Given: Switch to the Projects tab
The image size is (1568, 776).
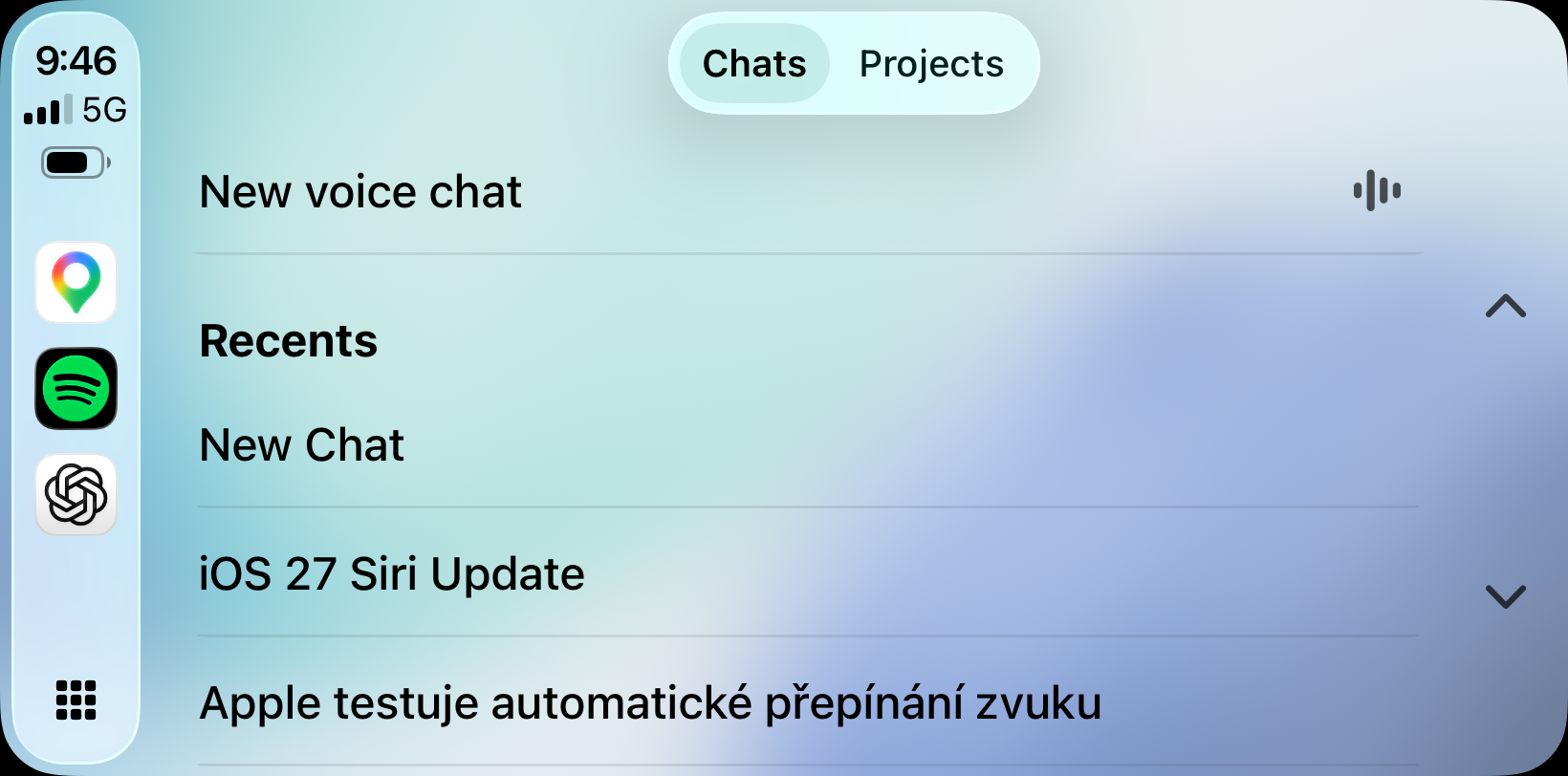Looking at the screenshot, I should (x=931, y=64).
